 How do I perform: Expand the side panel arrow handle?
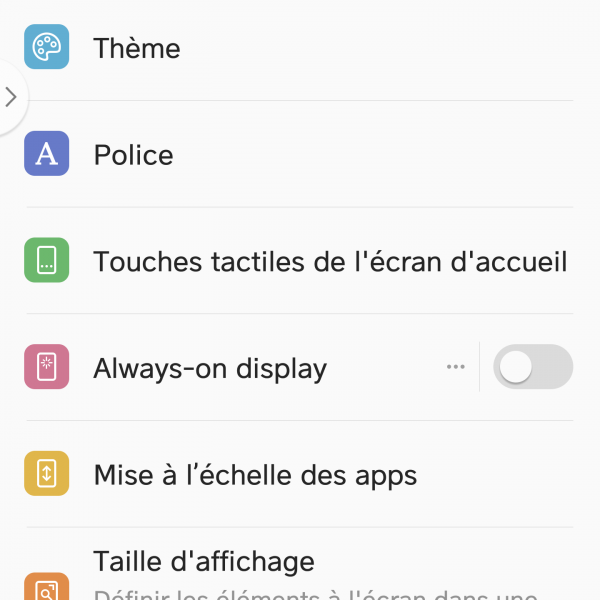(11, 97)
